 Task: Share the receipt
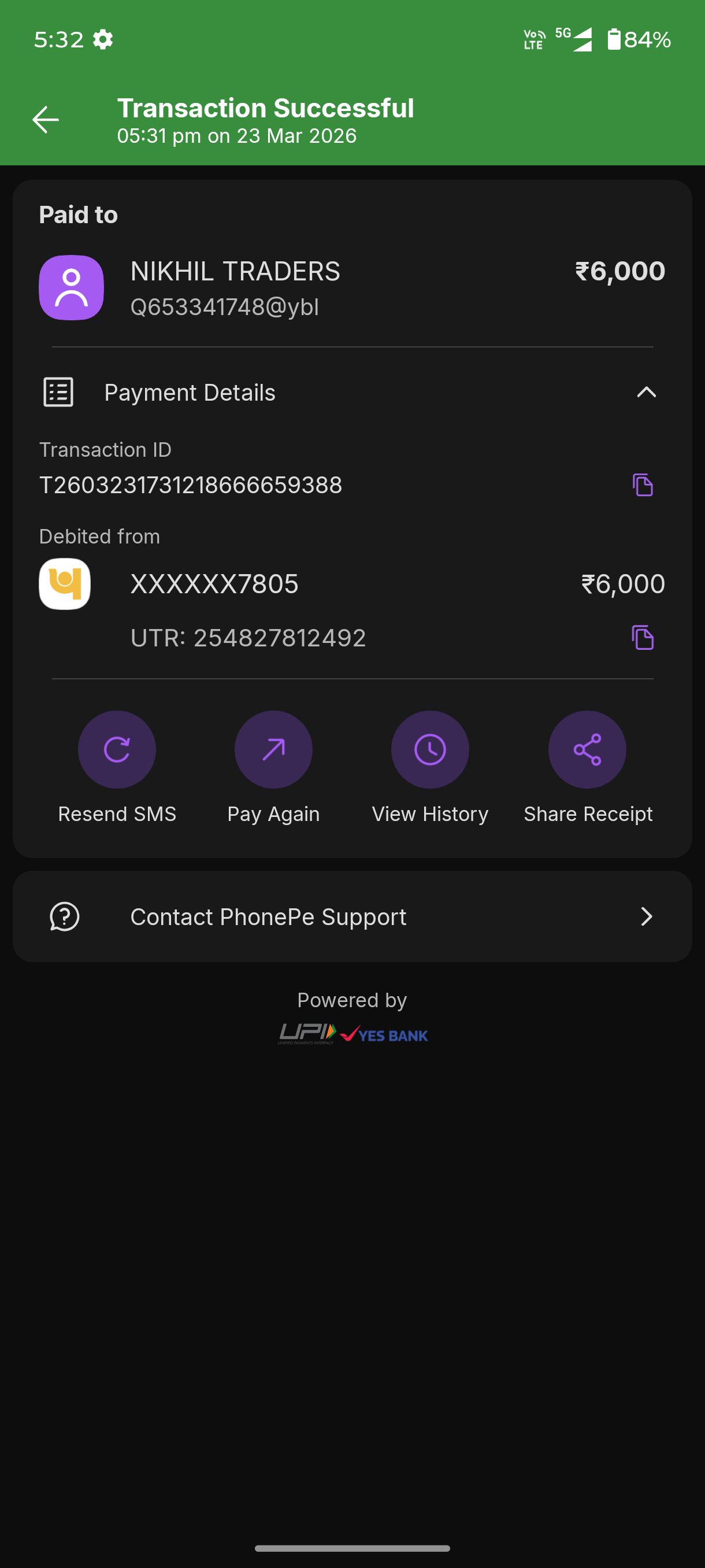pyautogui.click(x=587, y=749)
